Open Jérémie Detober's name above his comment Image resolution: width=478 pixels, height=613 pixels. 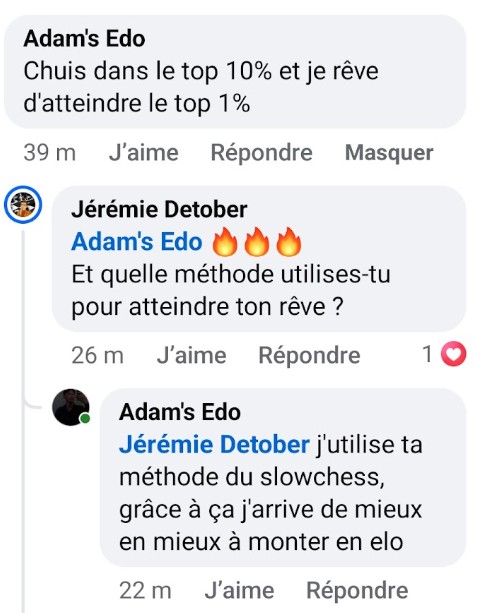(159, 209)
